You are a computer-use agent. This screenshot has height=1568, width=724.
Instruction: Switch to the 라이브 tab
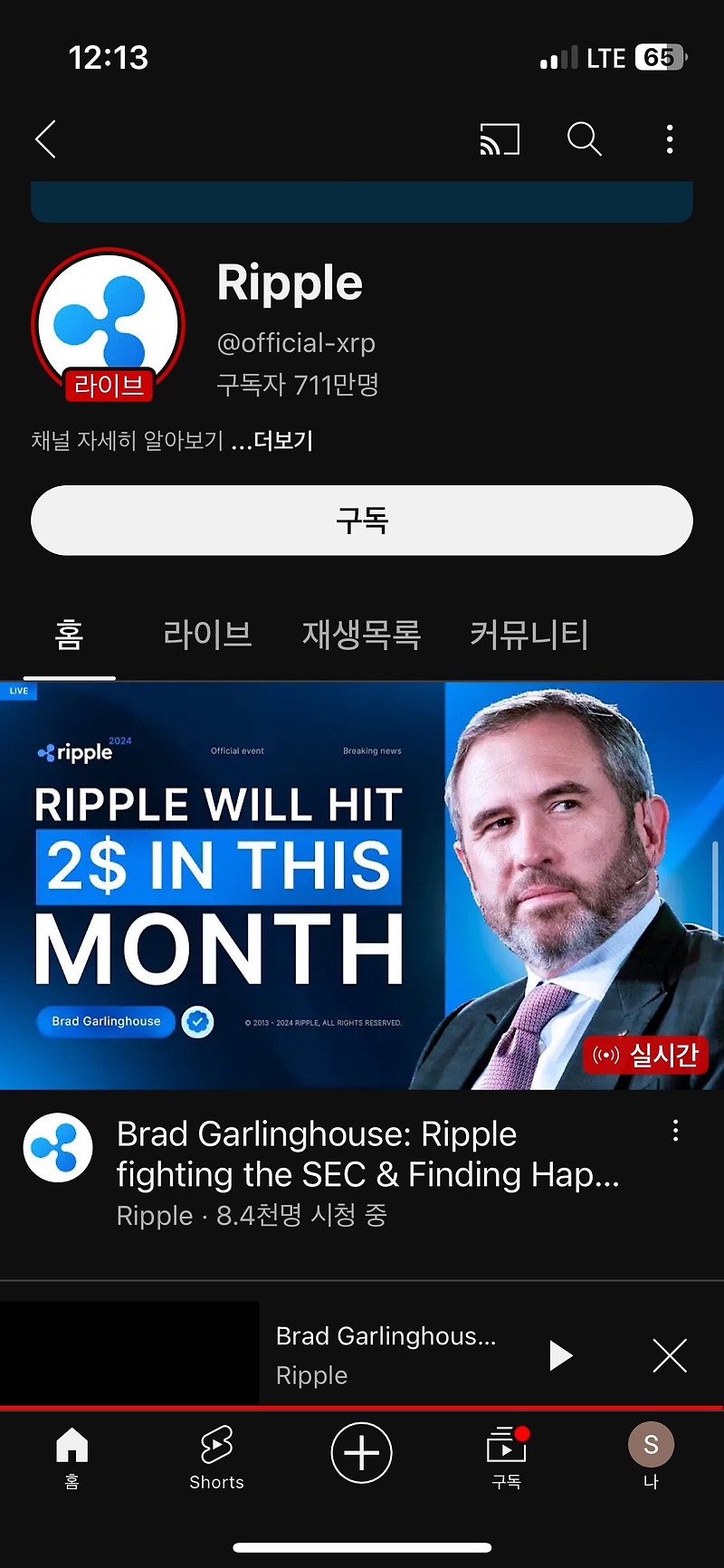(207, 635)
